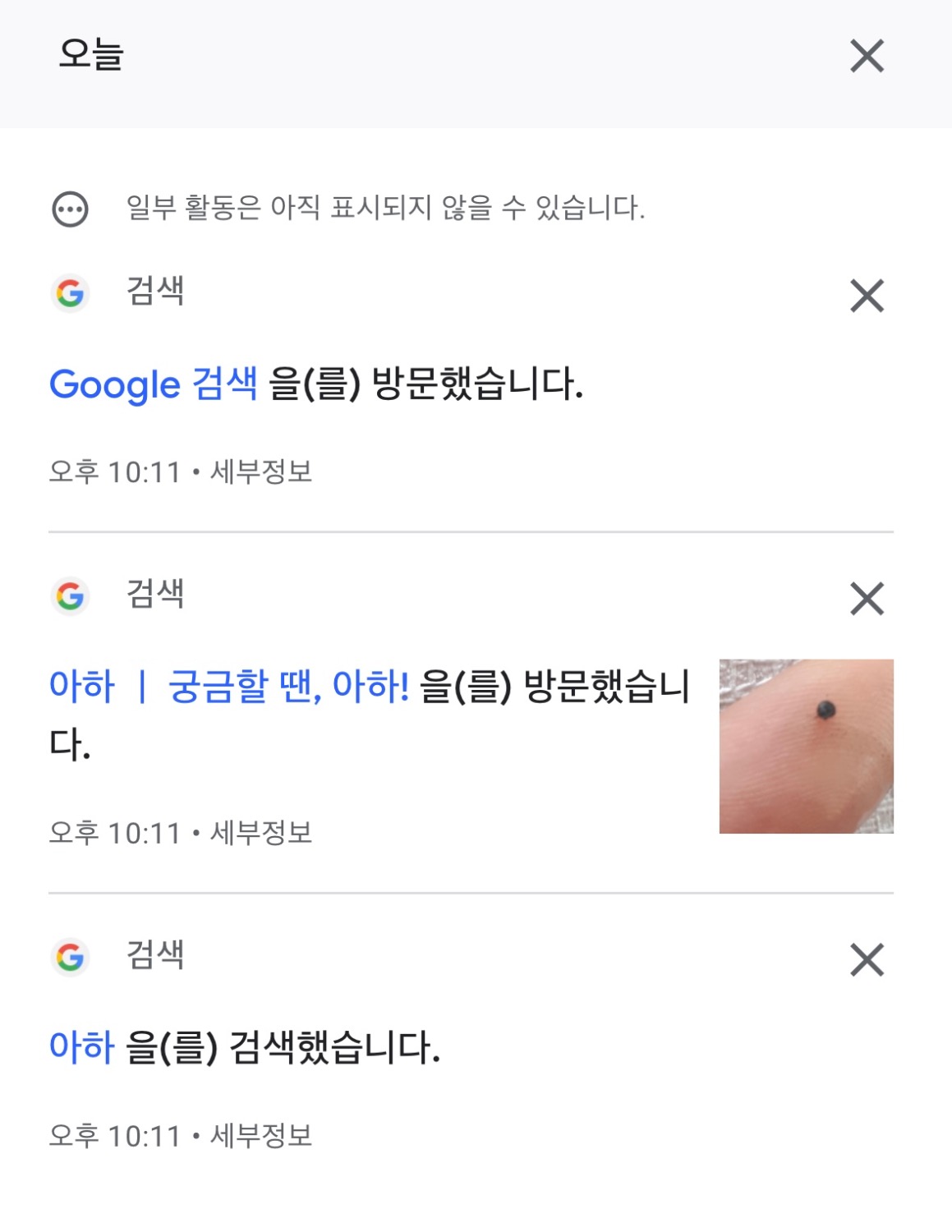Delete the 아하 website visit activity
The height and width of the screenshot is (1232, 952).
[x=865, y=600]
